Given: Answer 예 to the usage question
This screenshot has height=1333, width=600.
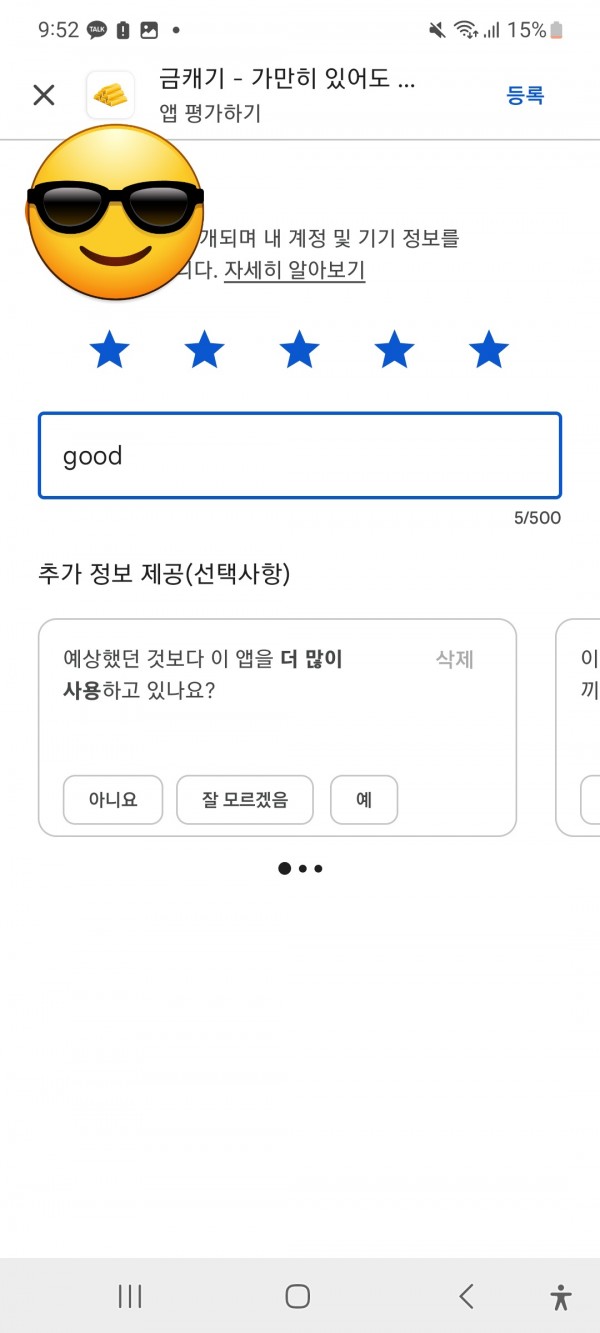Looking at the screenshot, I should click(x=364, y=800).
